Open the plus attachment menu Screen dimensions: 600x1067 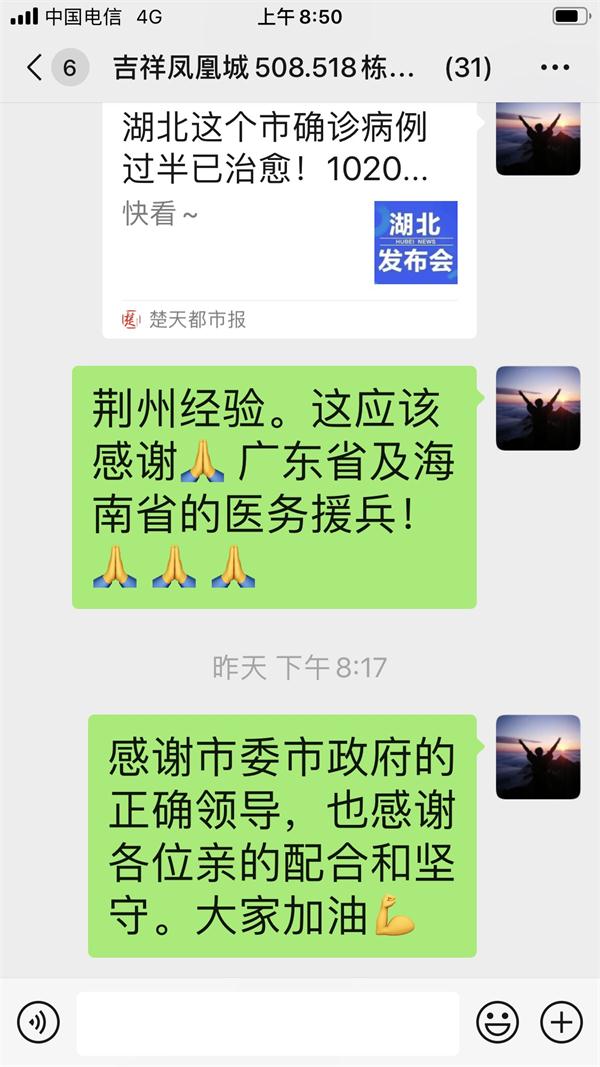561,1022
